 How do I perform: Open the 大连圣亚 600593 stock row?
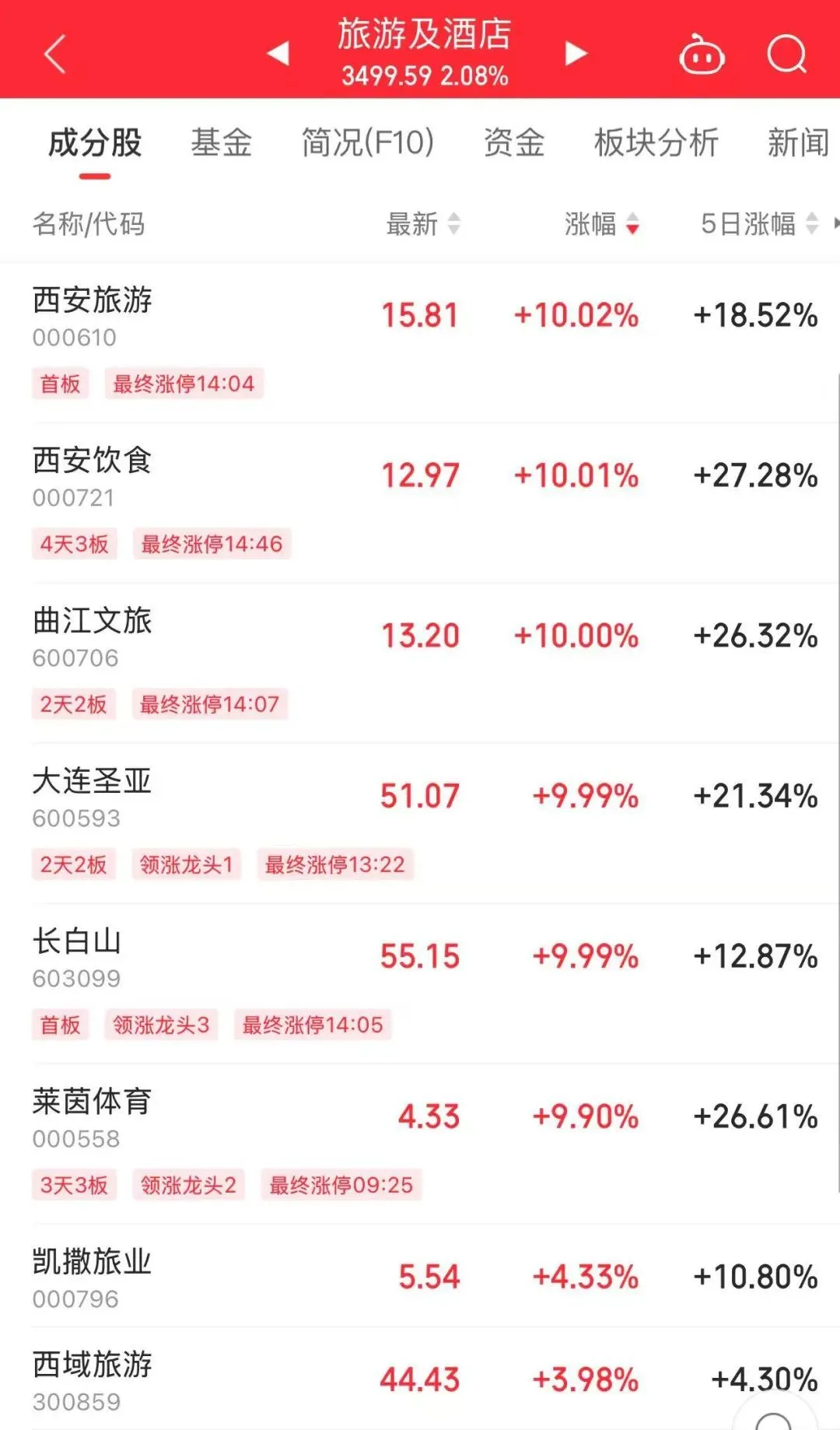click(420, 823)
